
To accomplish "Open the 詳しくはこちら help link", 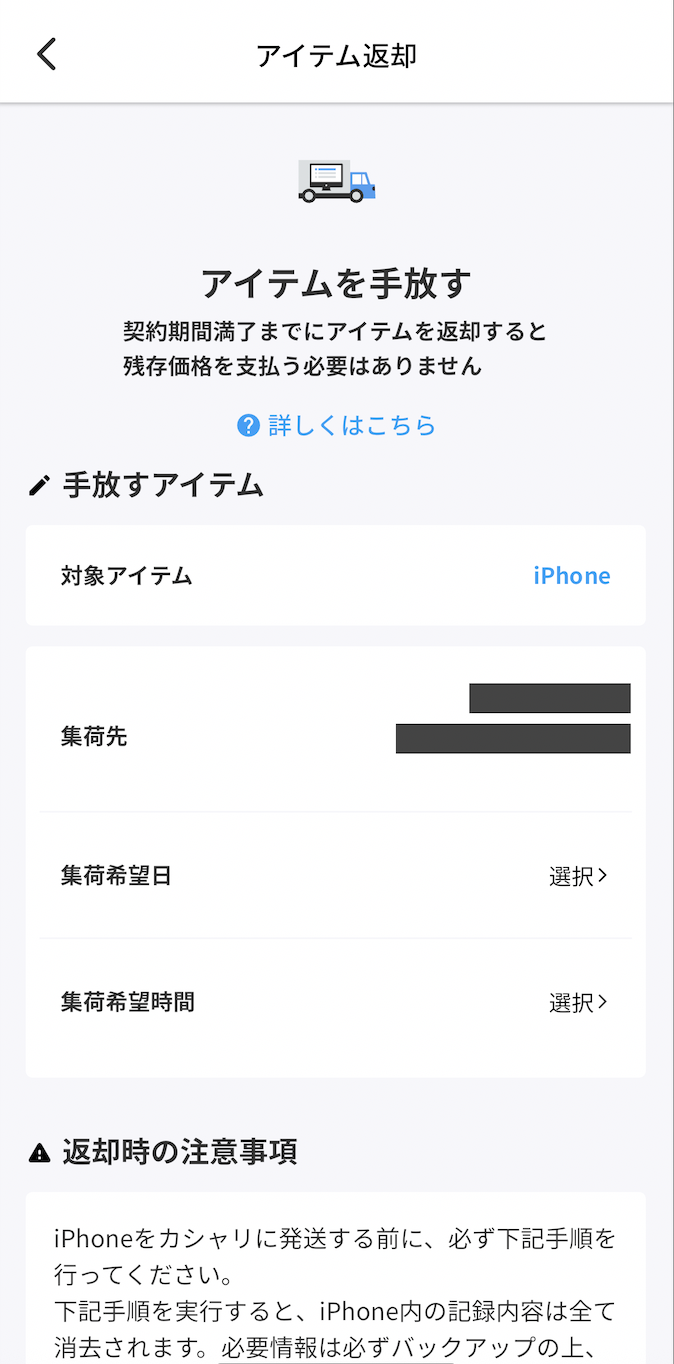I will point(337,426).
